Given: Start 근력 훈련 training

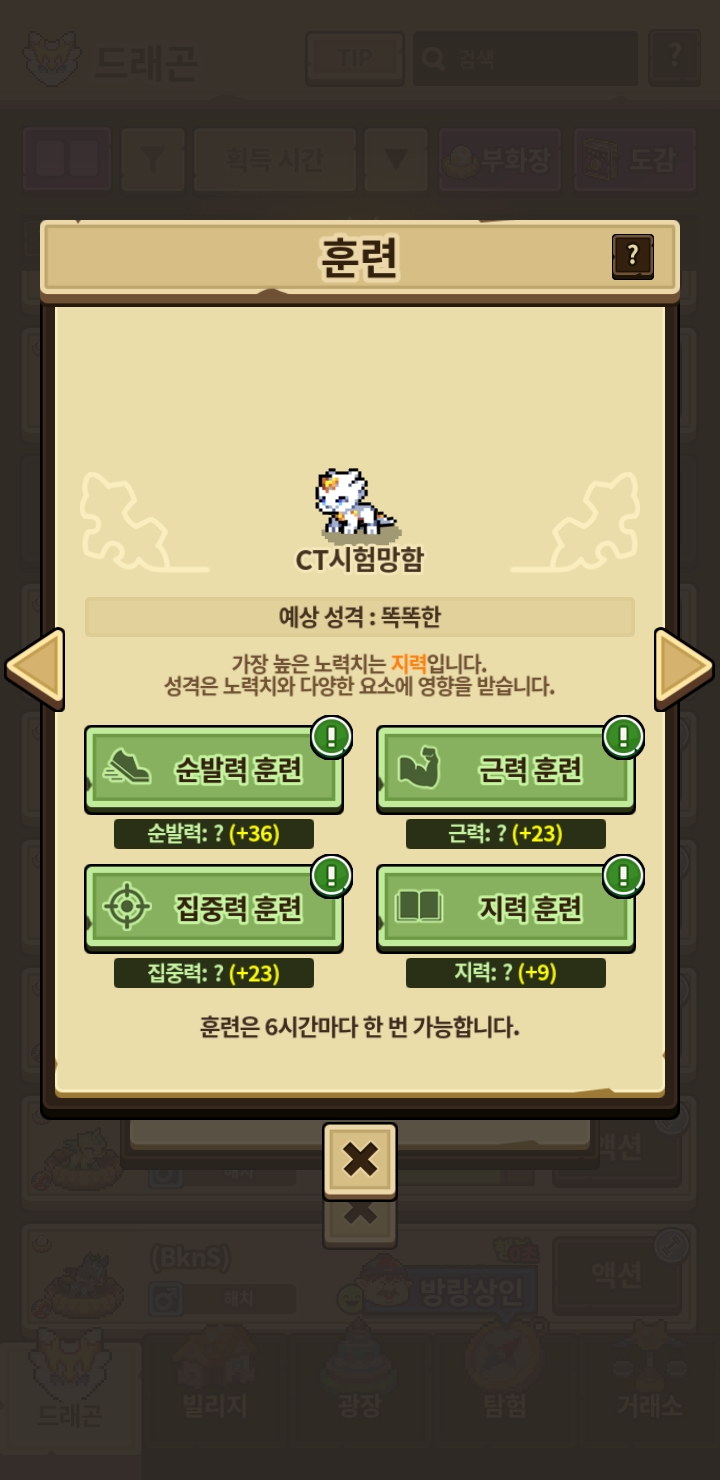Looking at the screenshot, I should pyautogui.click(x=506, y=769).
